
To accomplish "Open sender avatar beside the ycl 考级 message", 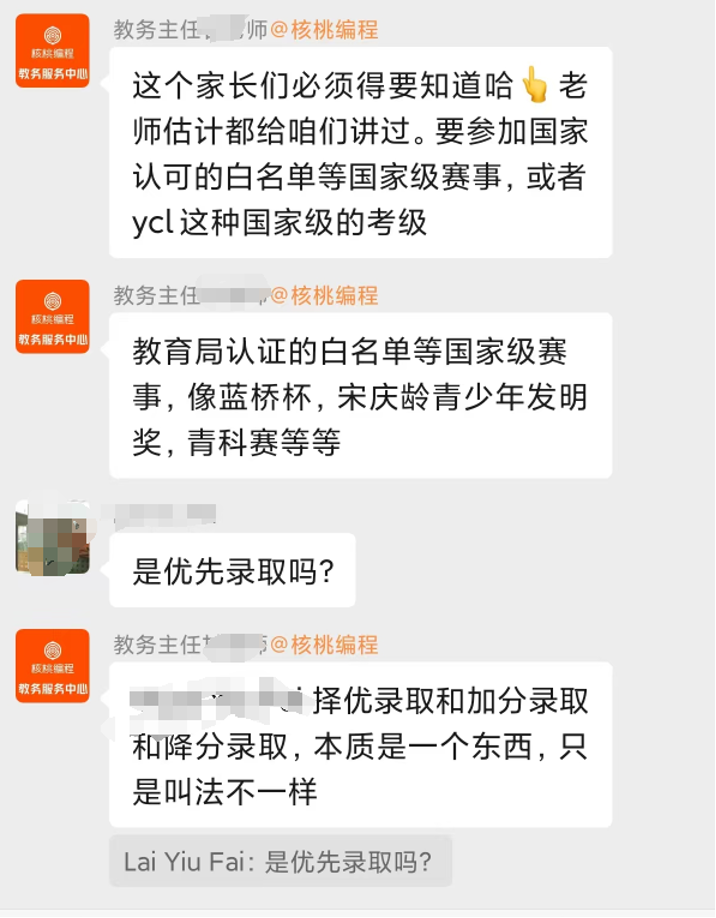I will pos(53,51).
